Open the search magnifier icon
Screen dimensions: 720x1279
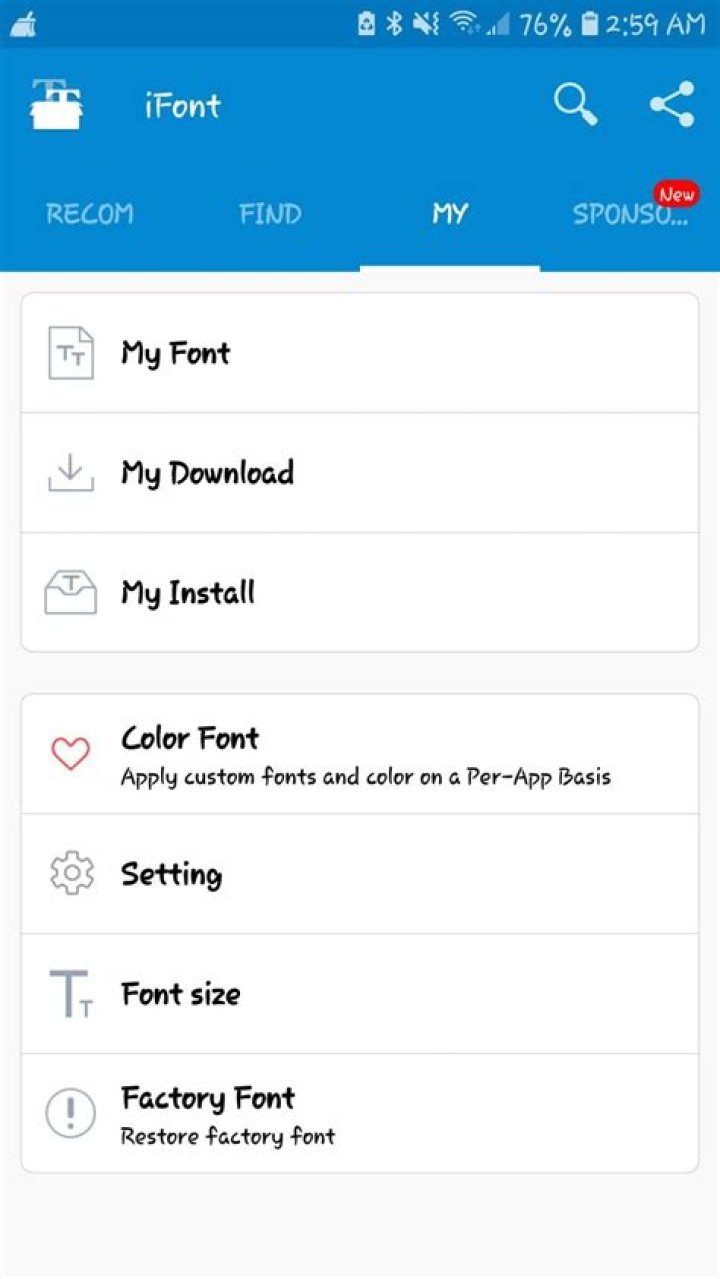coord(576,105)
